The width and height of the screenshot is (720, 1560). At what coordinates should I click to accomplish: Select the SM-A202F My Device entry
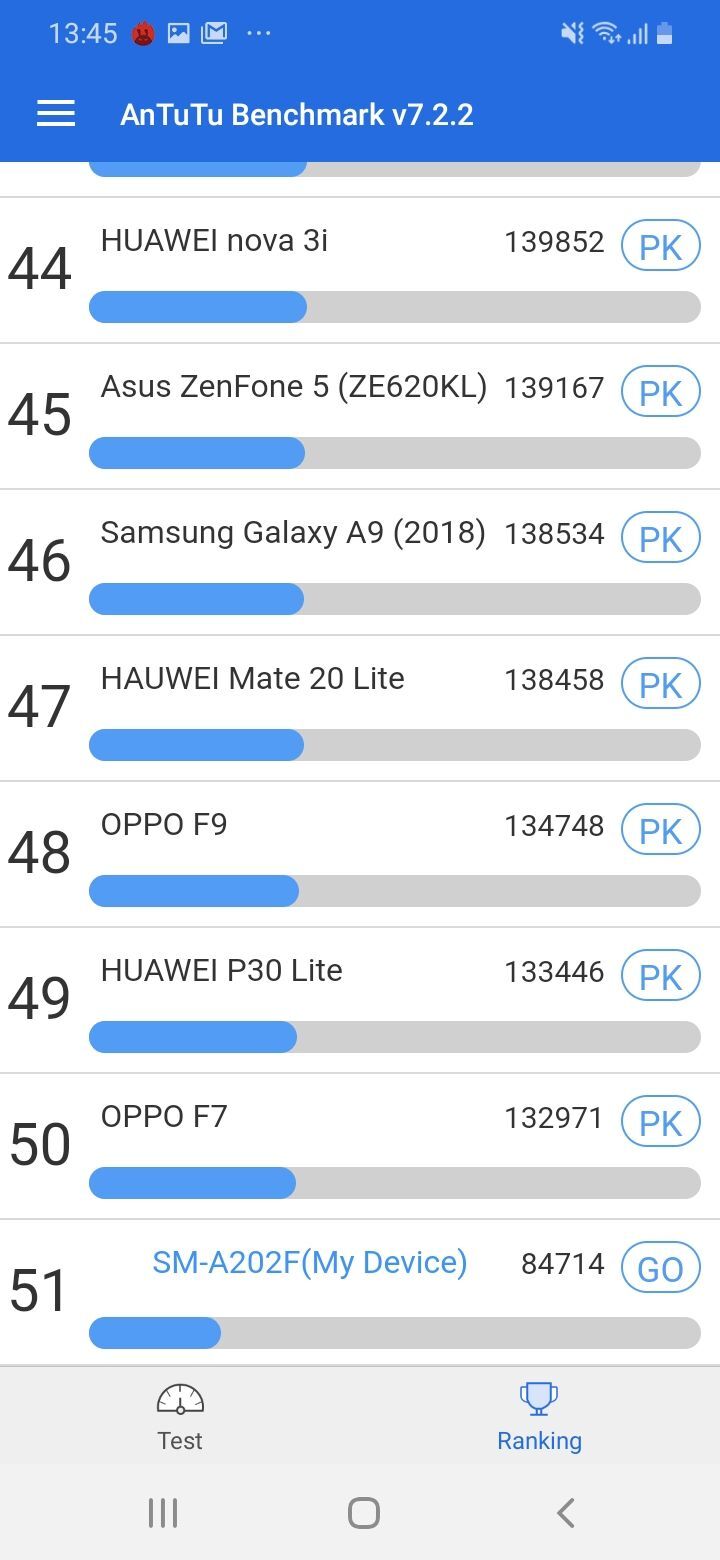pyautogui.click(x=309, y=1263)
